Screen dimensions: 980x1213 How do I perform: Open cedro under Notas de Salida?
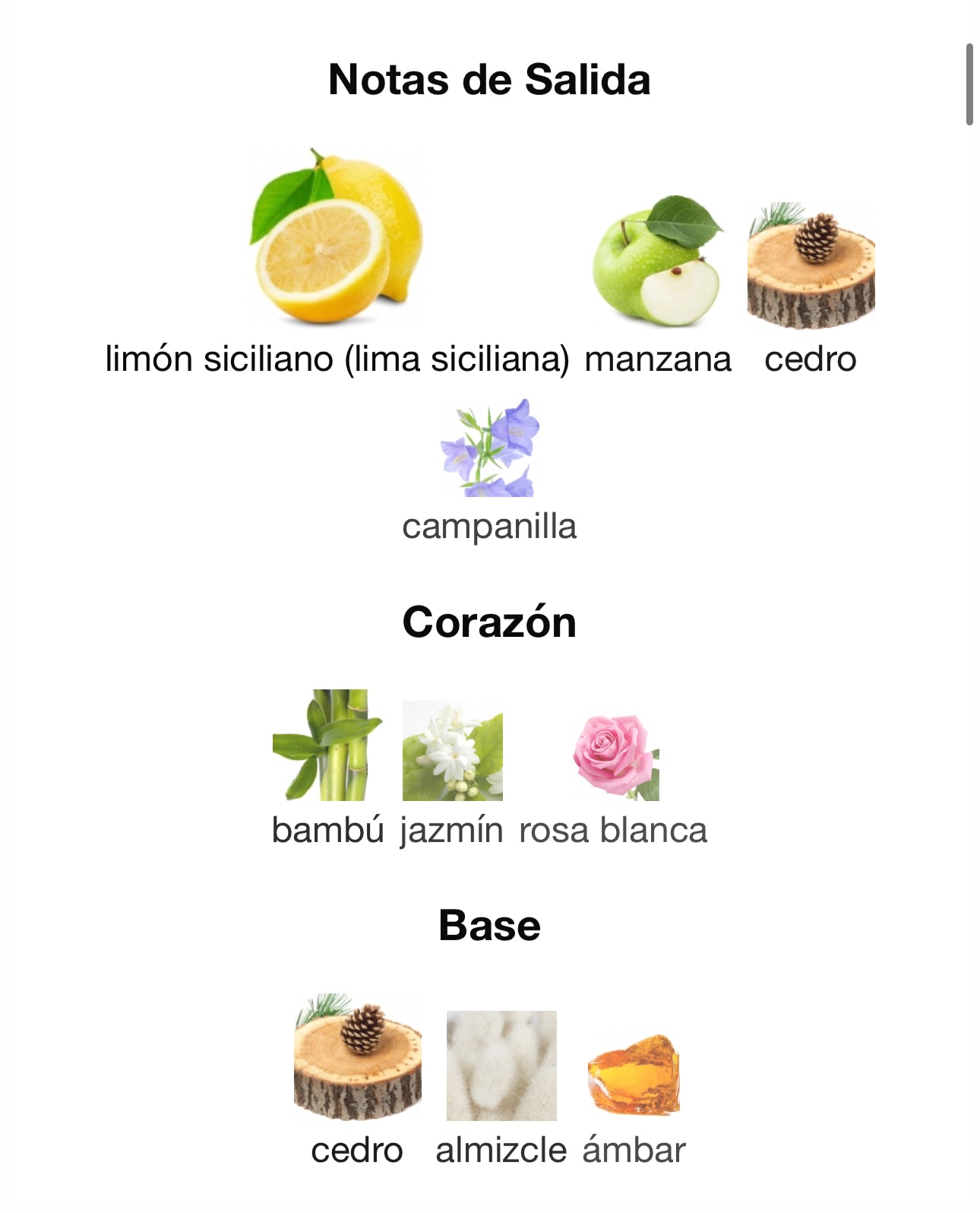(x=811, y=266)
